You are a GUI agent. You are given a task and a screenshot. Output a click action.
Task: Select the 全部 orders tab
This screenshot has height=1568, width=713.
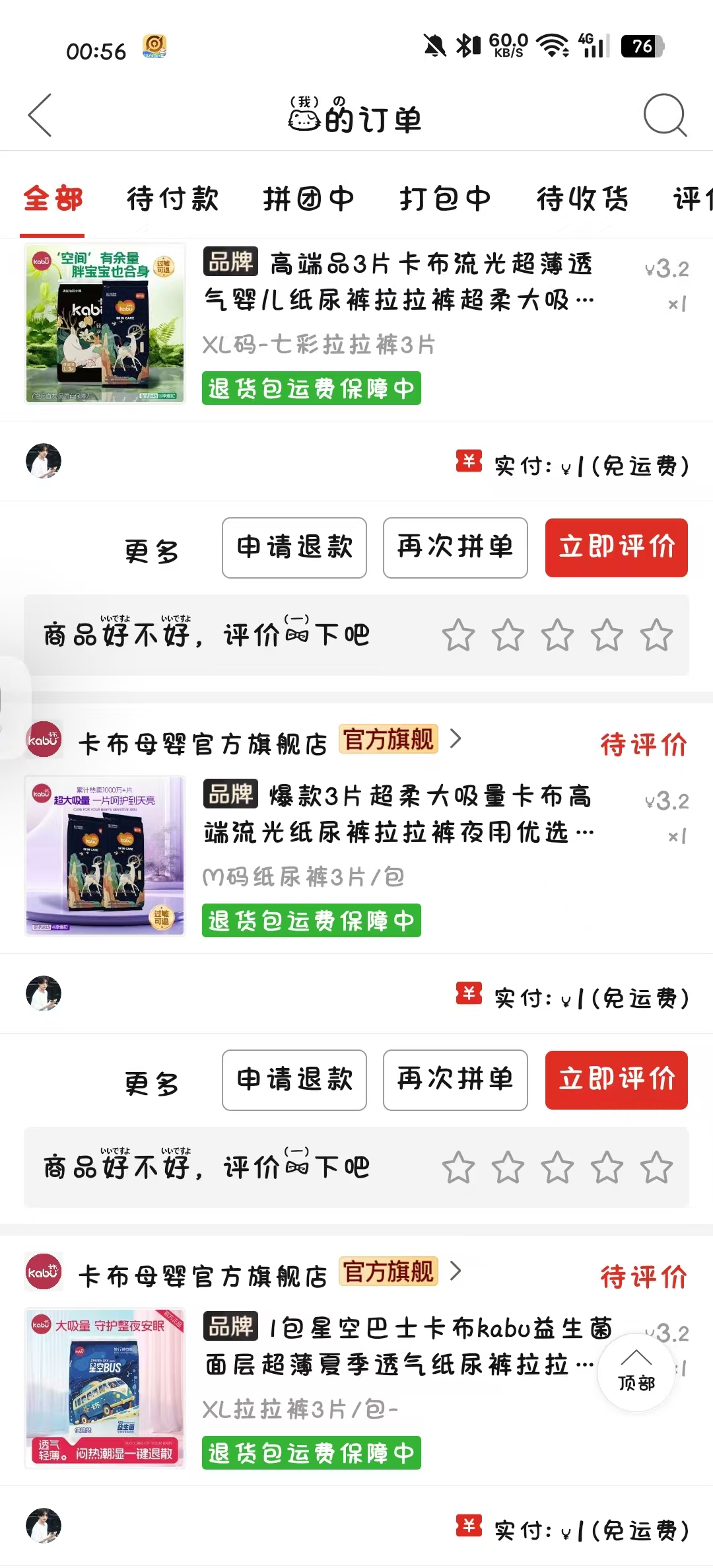click(53, 199)
